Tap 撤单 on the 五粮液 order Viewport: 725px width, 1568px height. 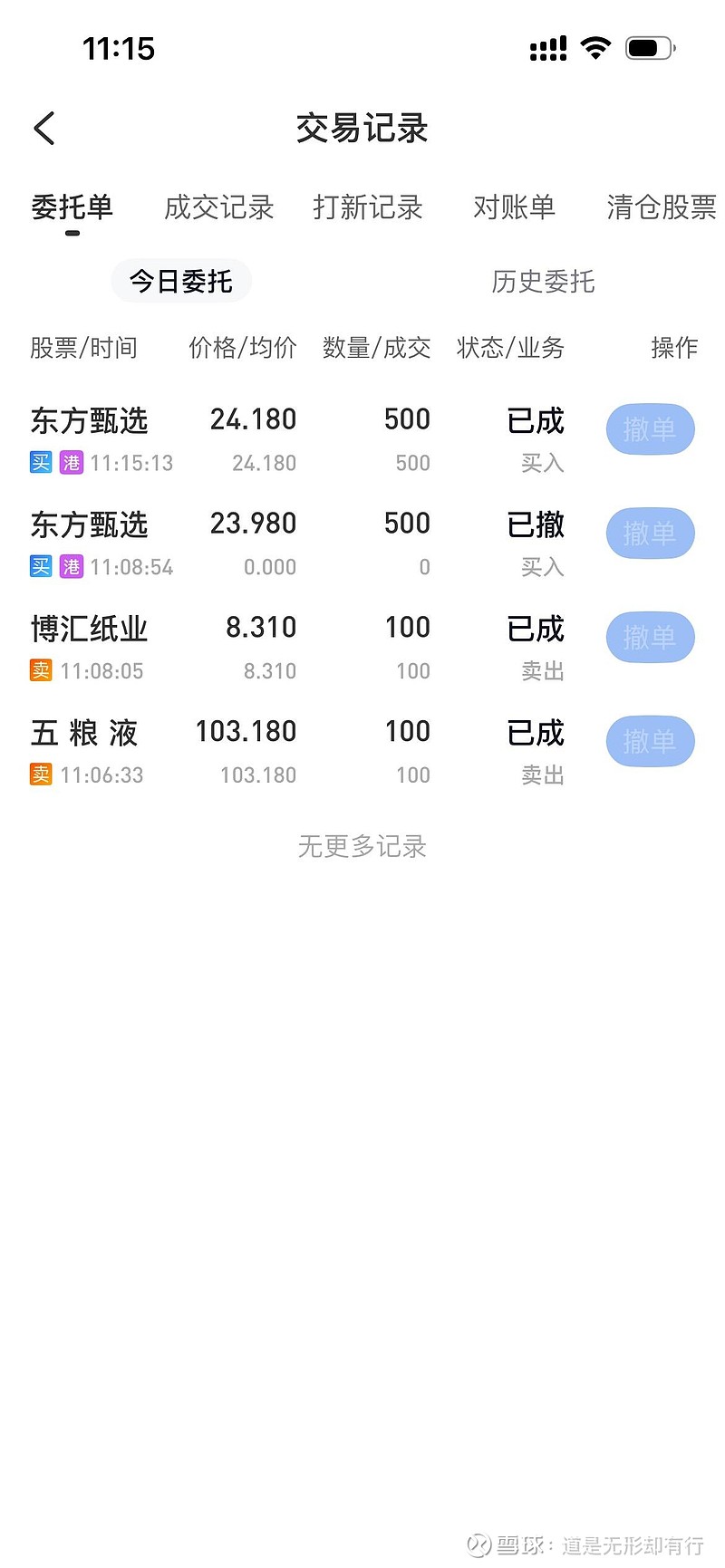pyautogui.click(x=650, y=742)
